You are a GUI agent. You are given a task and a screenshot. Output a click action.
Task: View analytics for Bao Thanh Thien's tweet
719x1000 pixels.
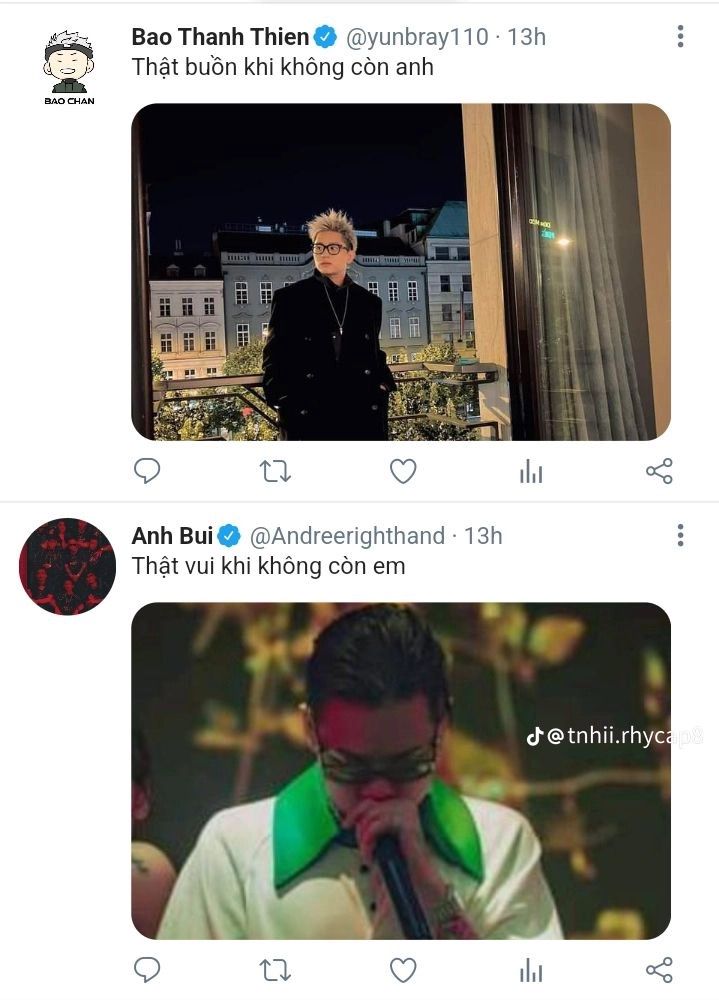[531, 472]
